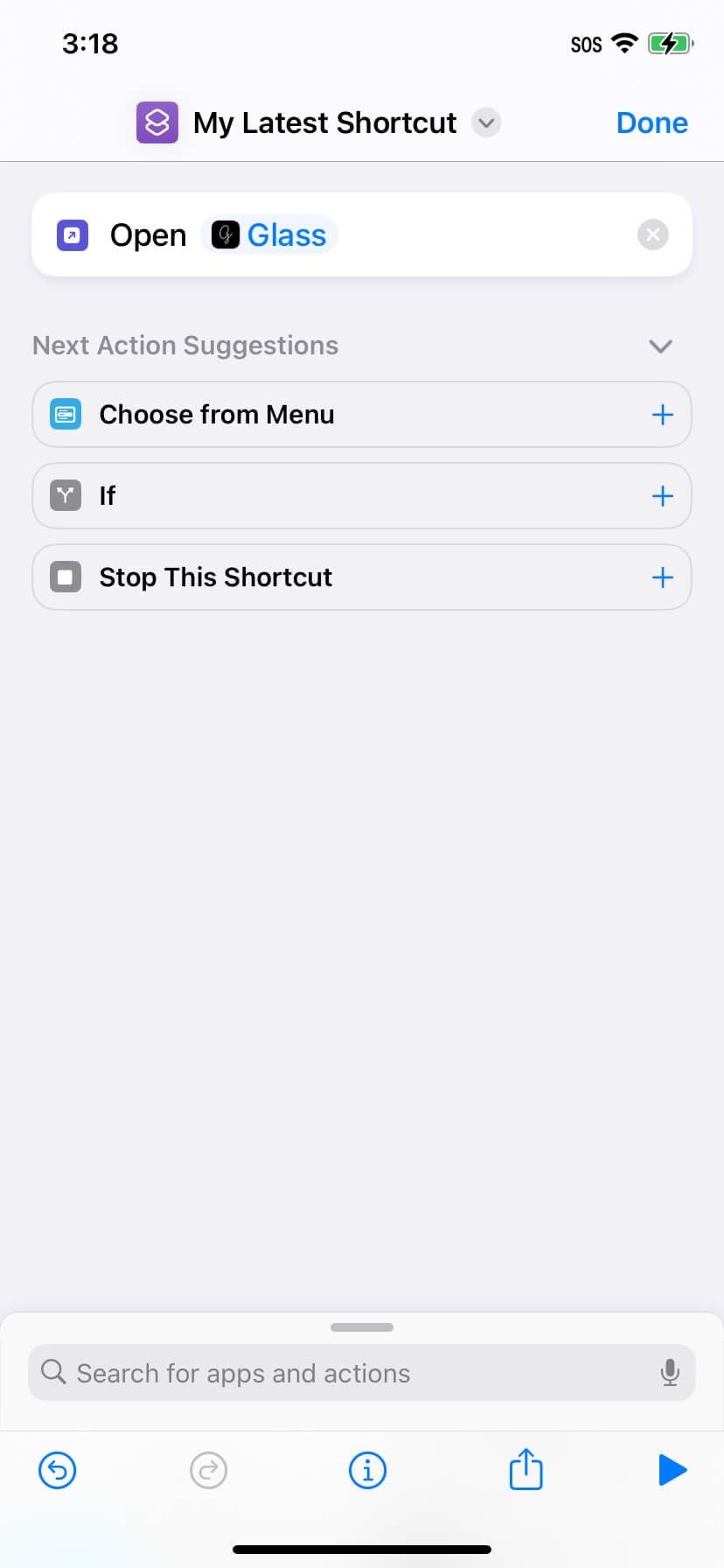Open the shortcut details with the info icon
Viewport: 724px width, 1568px height.
coord(367,1470)
